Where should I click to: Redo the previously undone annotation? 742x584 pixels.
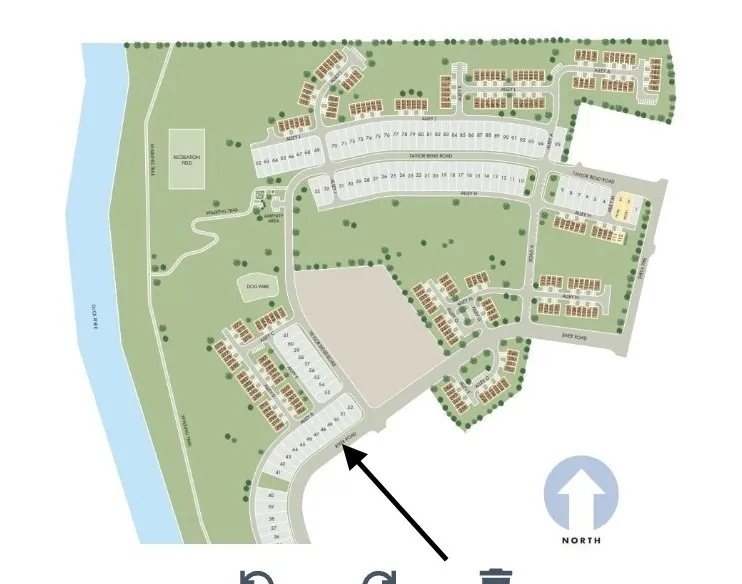[379, 576]
